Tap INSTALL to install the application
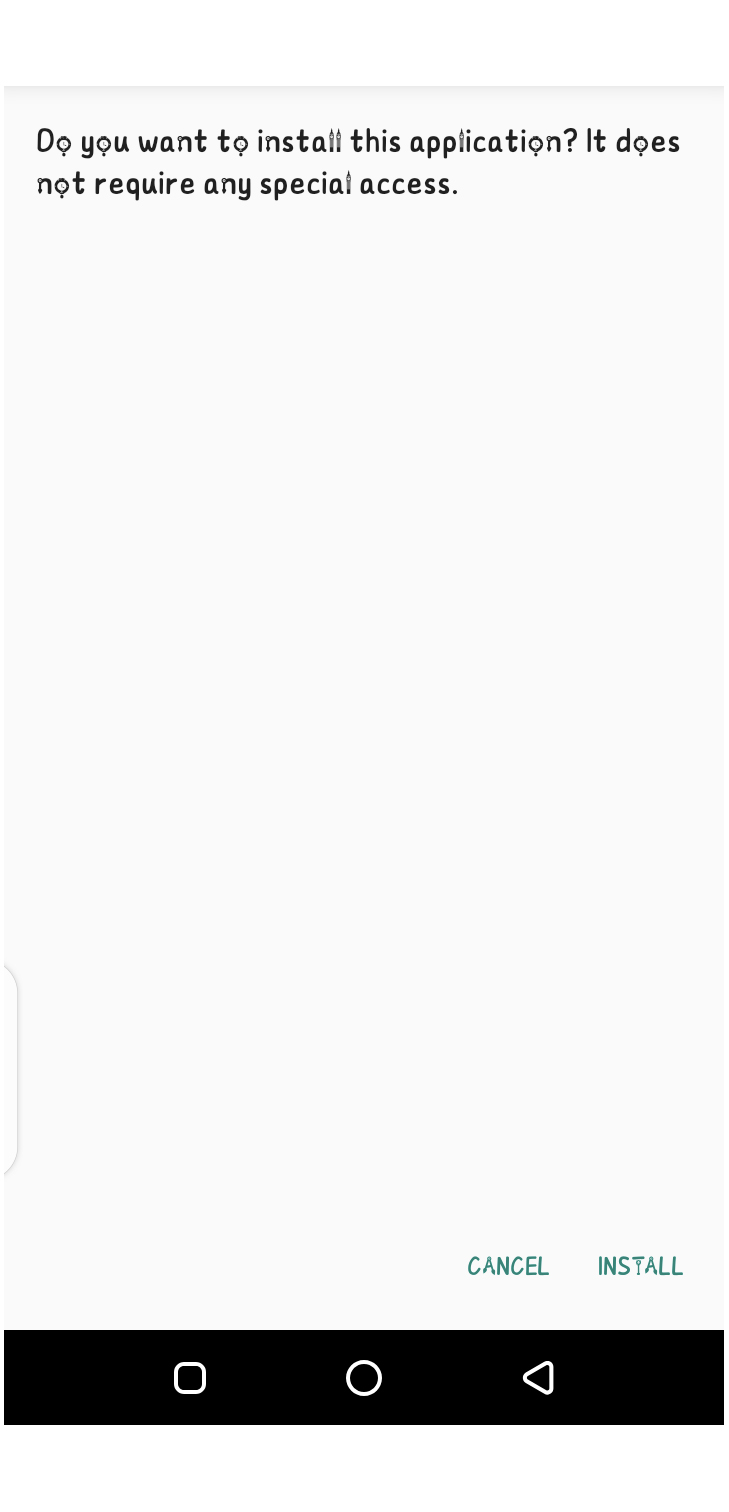This screenshot has height=1512, width=729. tap(640, 1266)
